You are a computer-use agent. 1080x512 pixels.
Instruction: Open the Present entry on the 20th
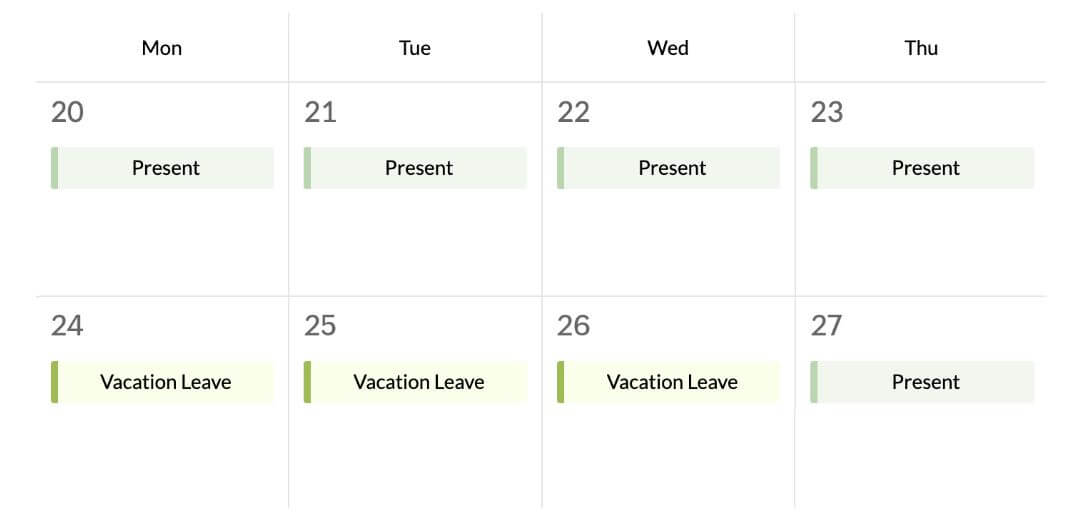163,168
